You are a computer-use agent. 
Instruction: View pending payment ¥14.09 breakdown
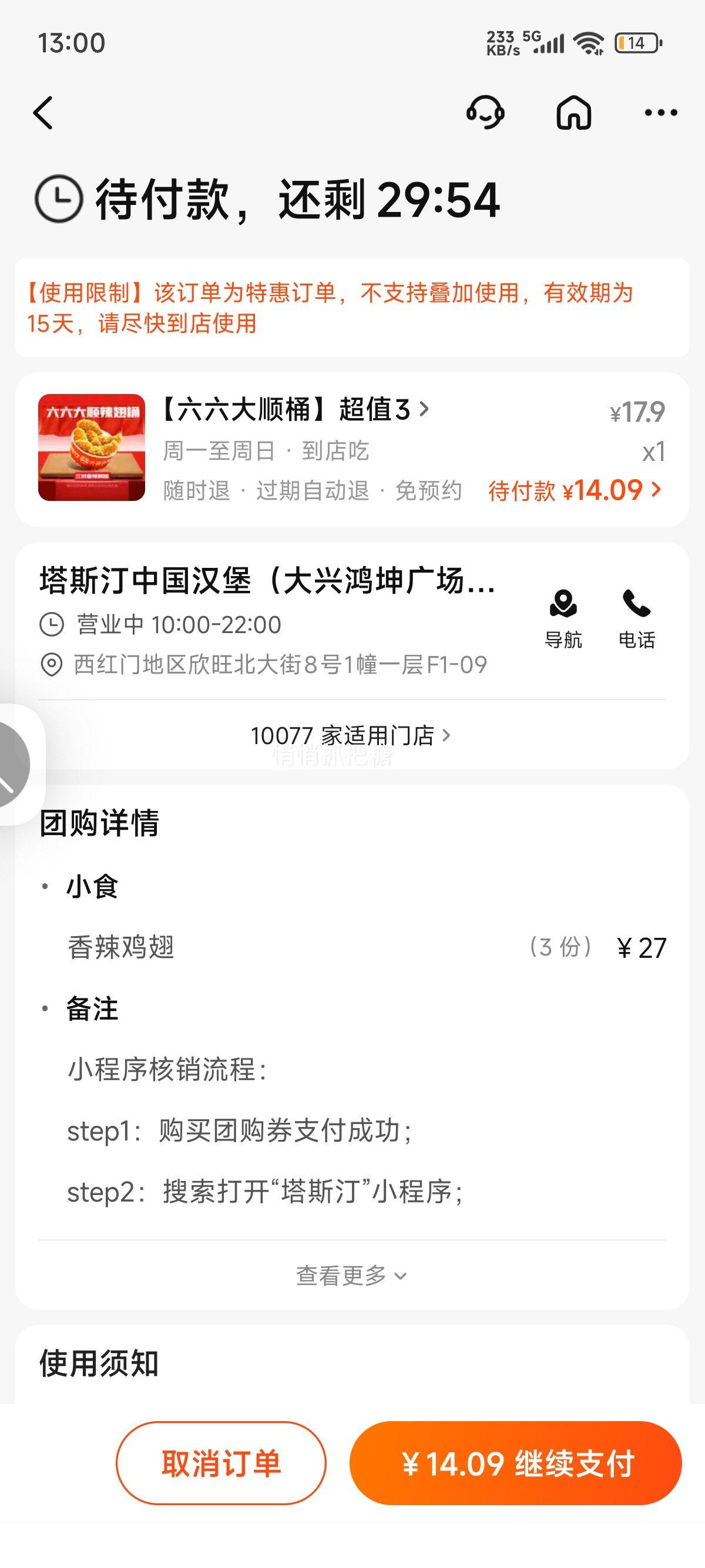click(574, 490)
